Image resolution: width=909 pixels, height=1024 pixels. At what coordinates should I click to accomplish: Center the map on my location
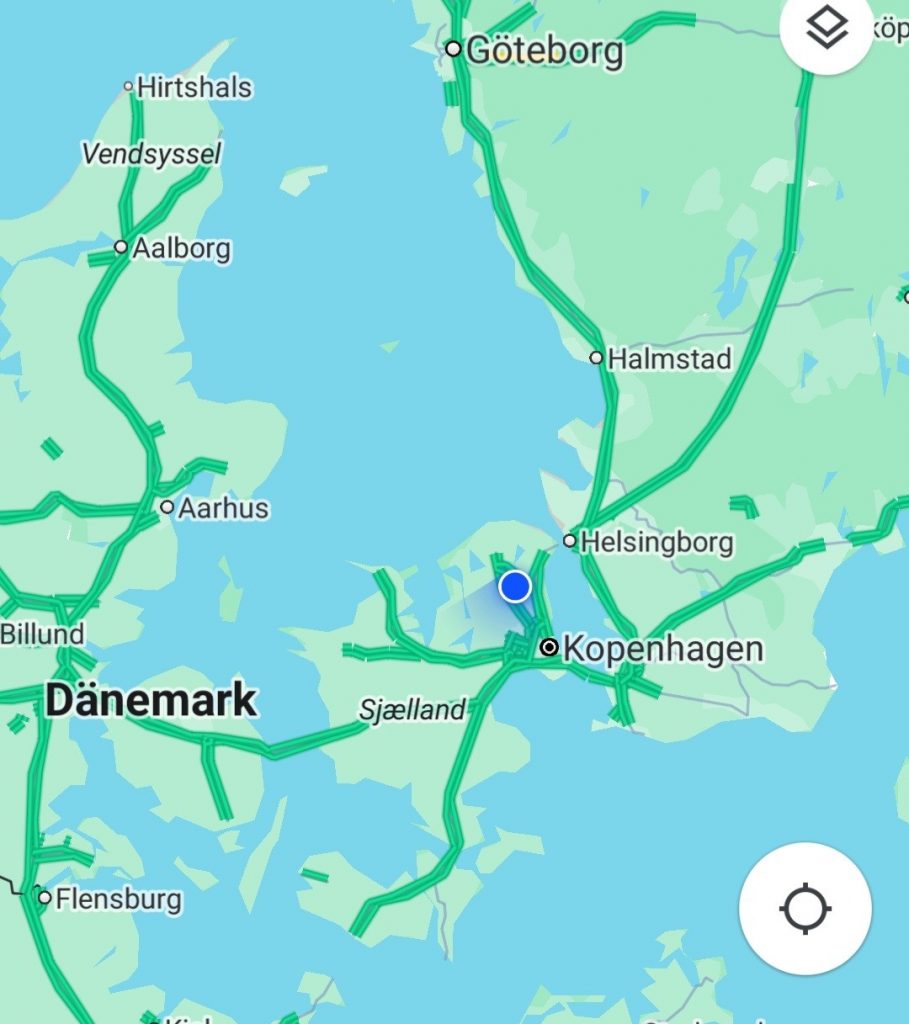pos(805,909)
